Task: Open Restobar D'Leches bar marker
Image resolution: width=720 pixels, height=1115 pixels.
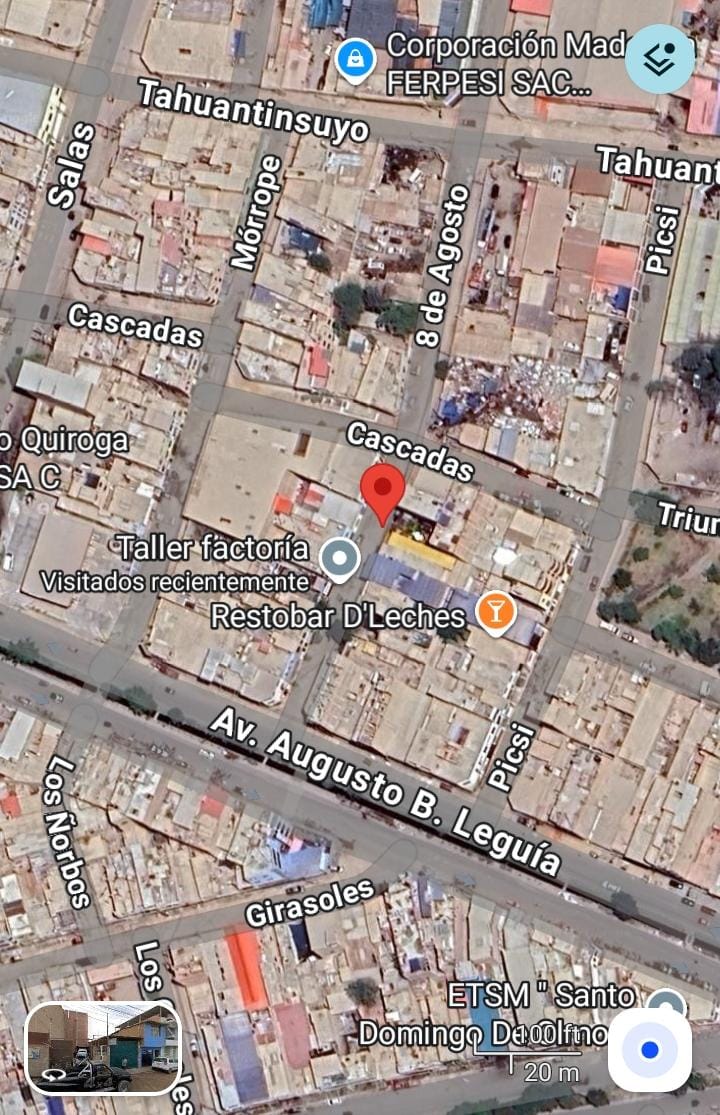Action: 494,612
